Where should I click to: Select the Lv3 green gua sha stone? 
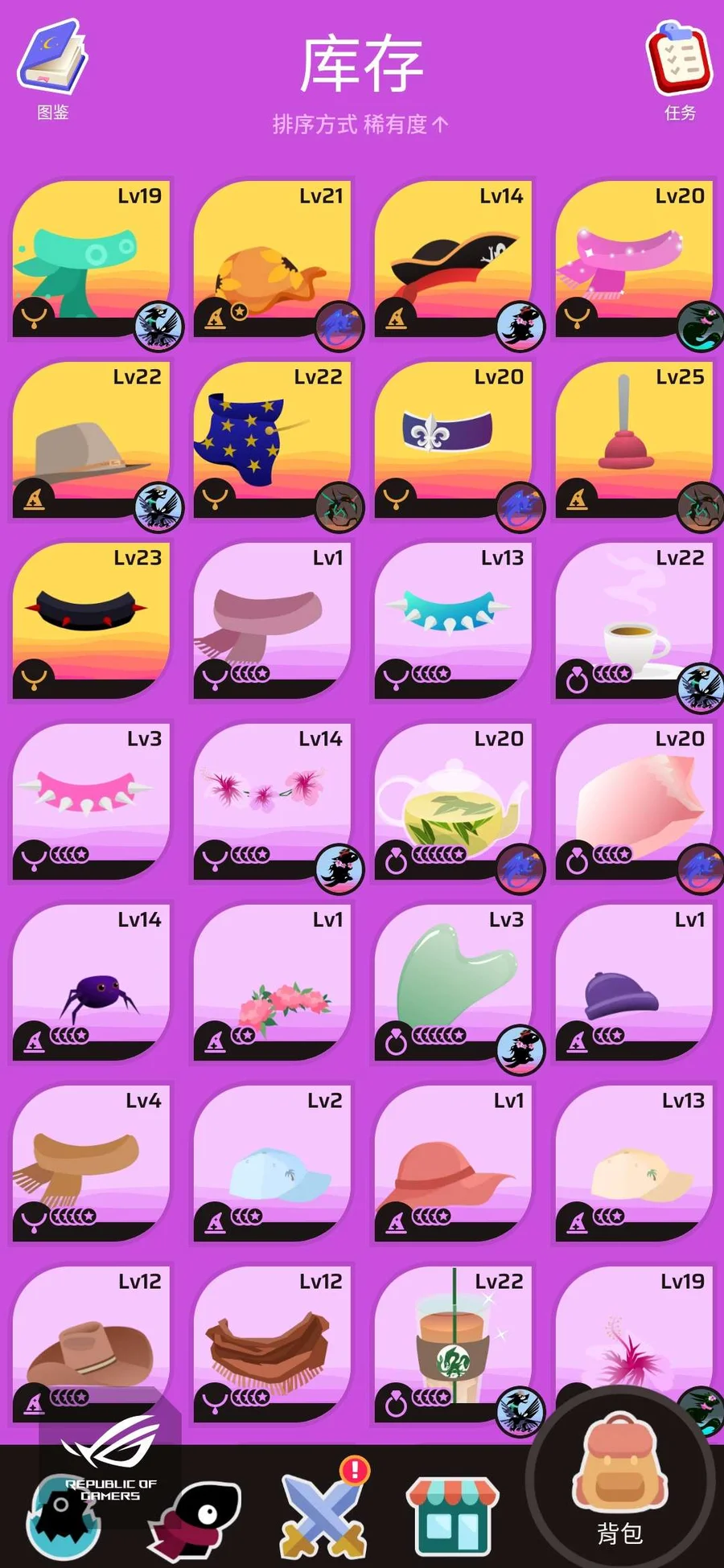[x=453, y=983]
